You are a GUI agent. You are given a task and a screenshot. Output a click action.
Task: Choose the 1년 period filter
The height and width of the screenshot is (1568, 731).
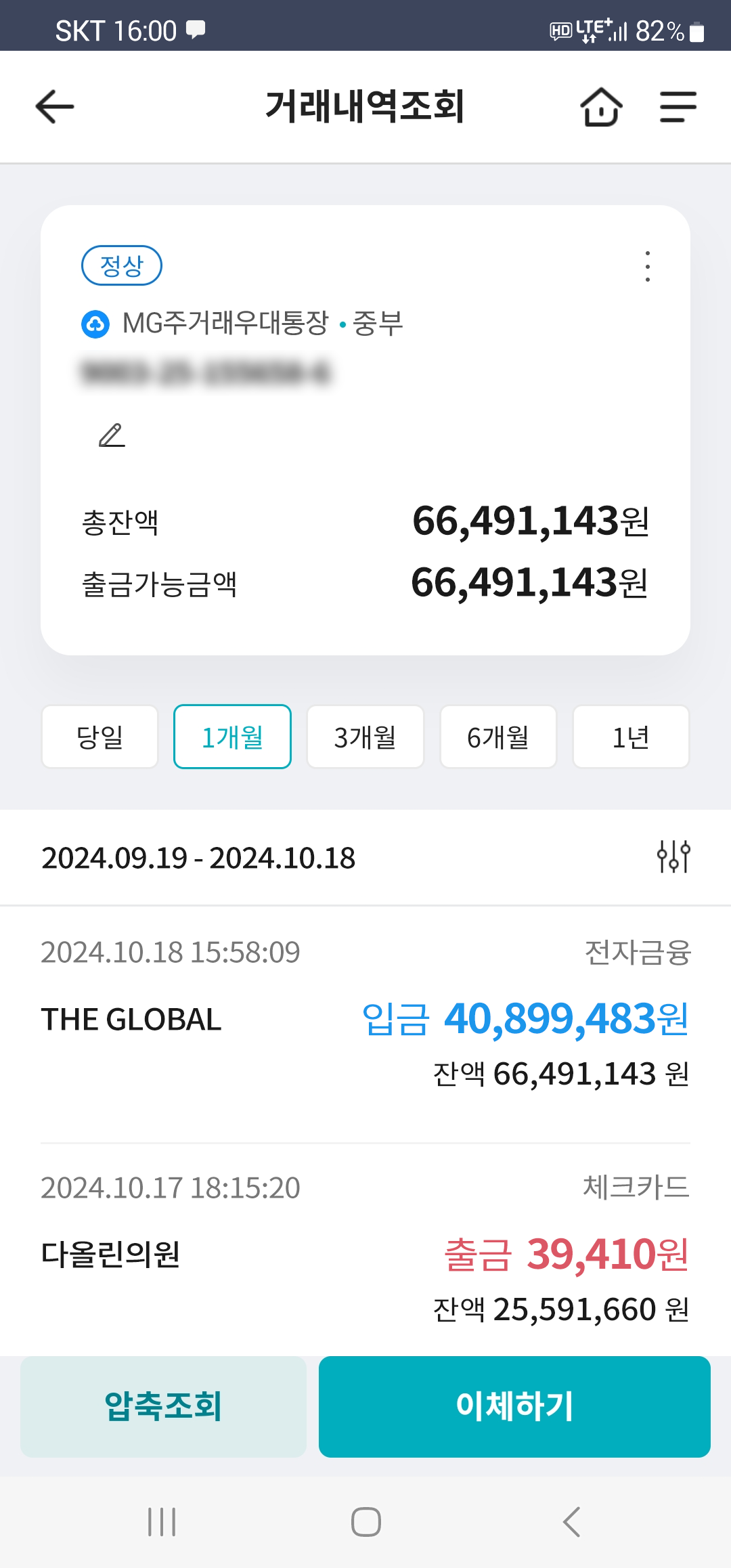coord(631,737)
